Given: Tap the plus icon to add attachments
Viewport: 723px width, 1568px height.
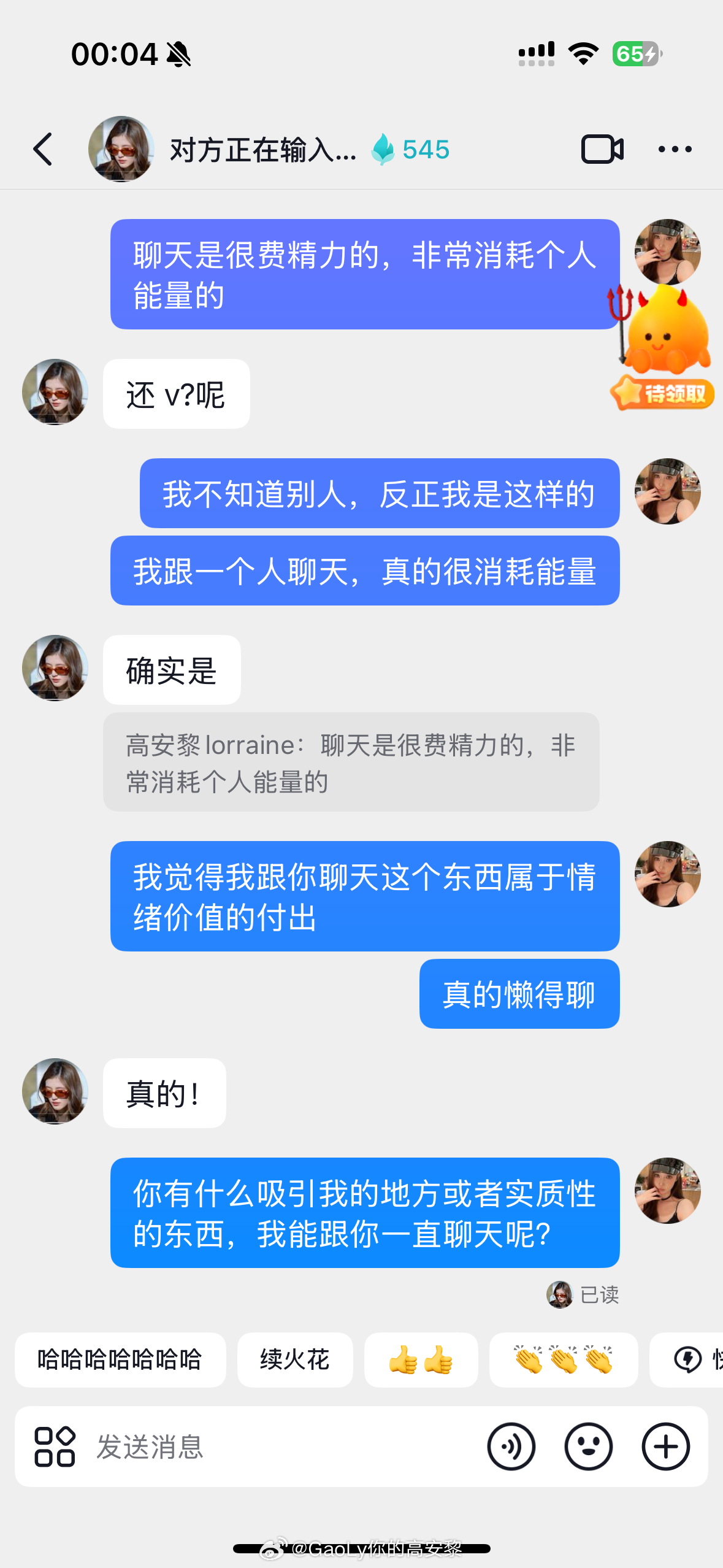Looking at the screenshot, I should (x=664, y=1447).
